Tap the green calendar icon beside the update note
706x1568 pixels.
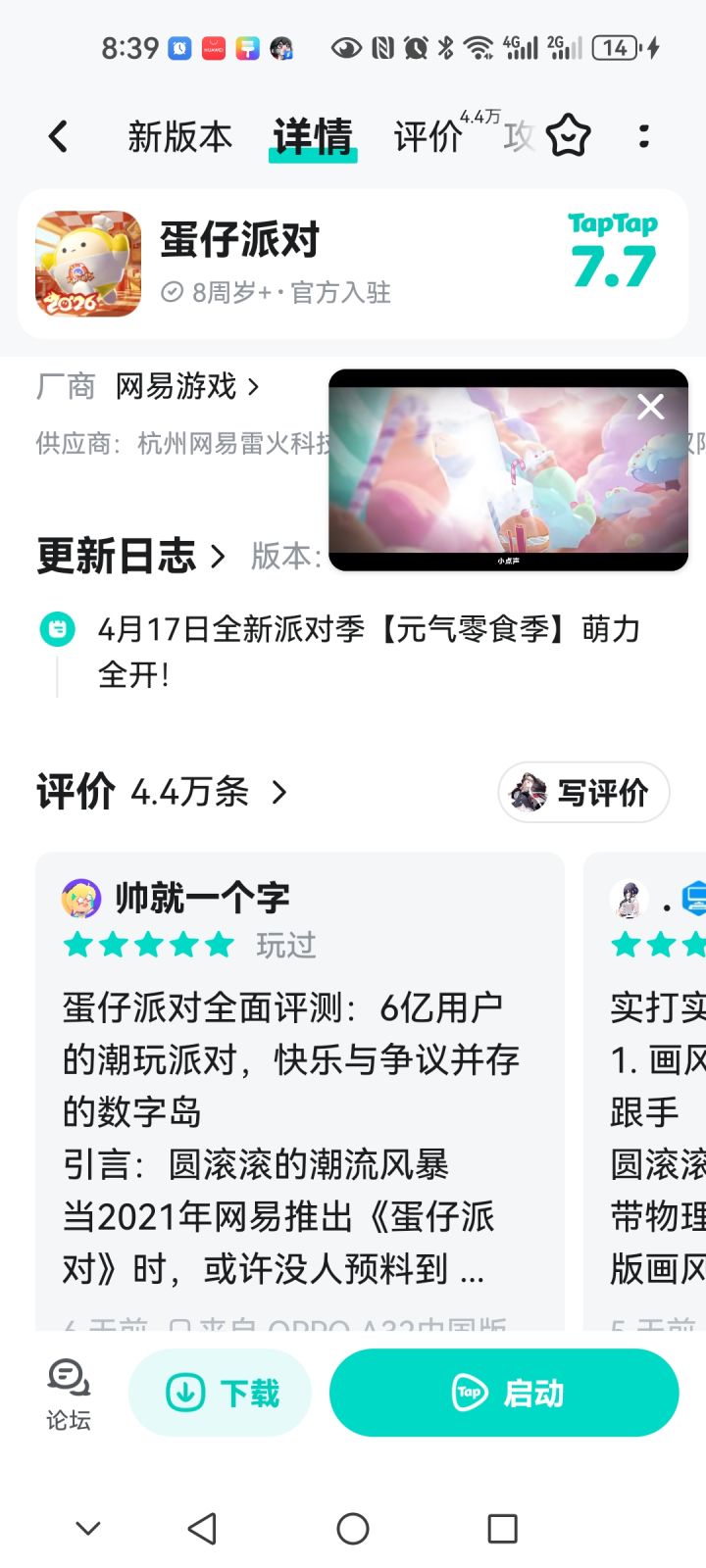pos(58,630)
